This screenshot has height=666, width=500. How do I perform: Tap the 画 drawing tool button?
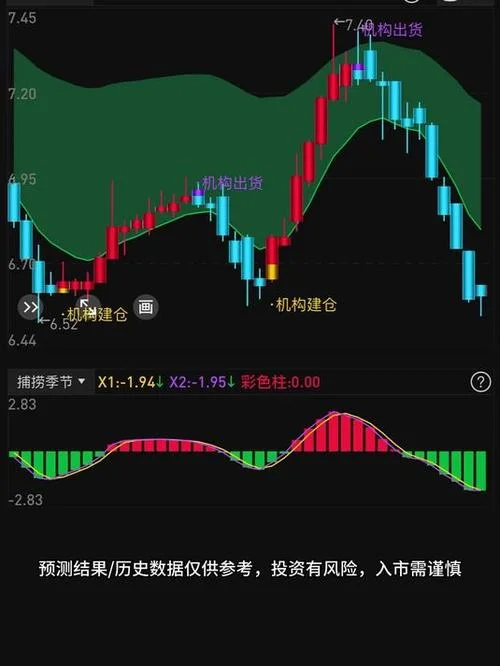tap(146, 307)
